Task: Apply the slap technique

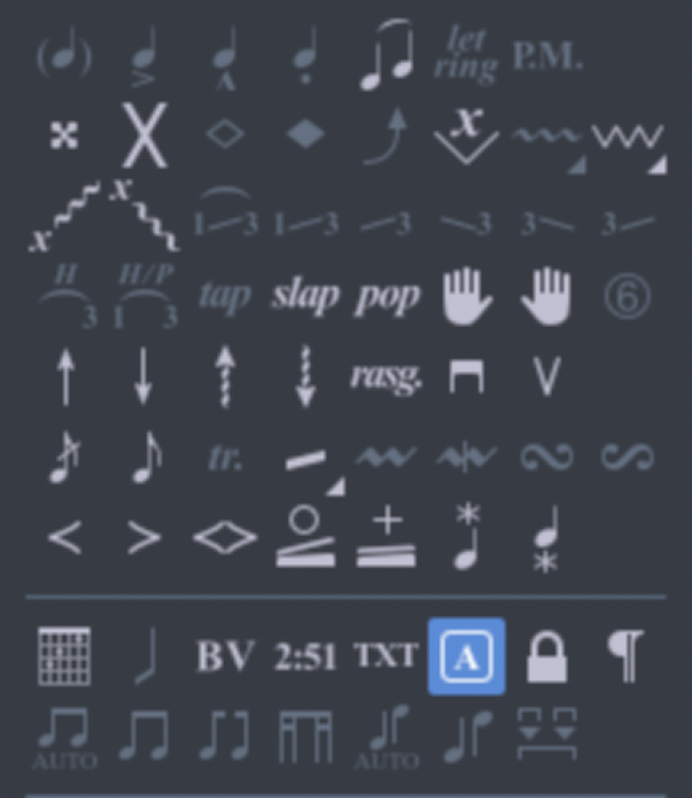Action: [305, 296]
